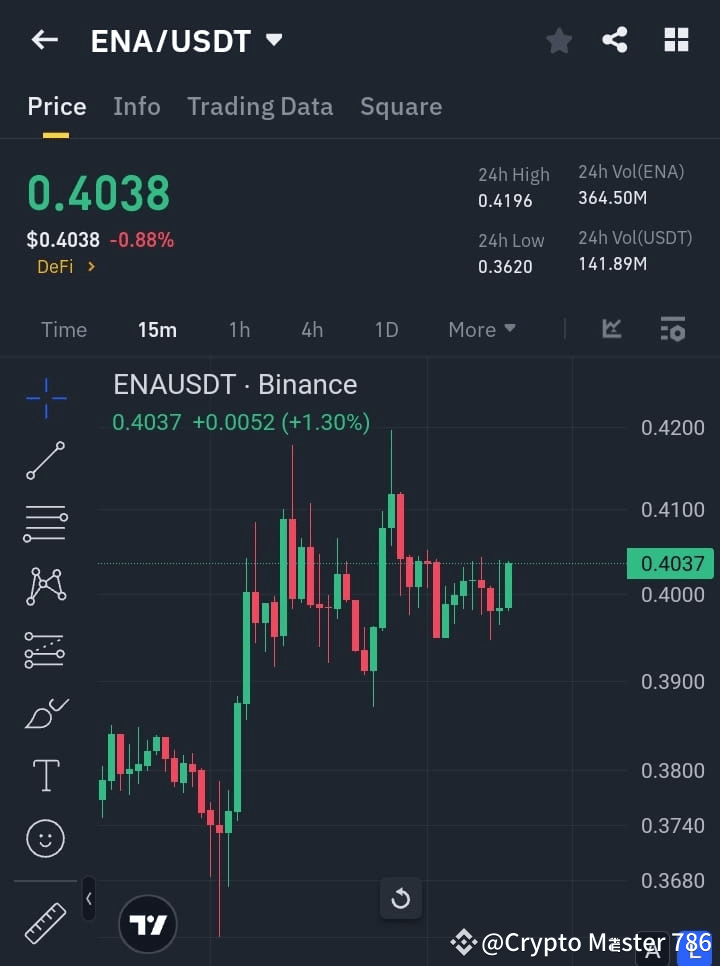The width and height of the screenshot is (720, 966).
Task: Switch to the Trading Data tab
Action: (260, 107)
